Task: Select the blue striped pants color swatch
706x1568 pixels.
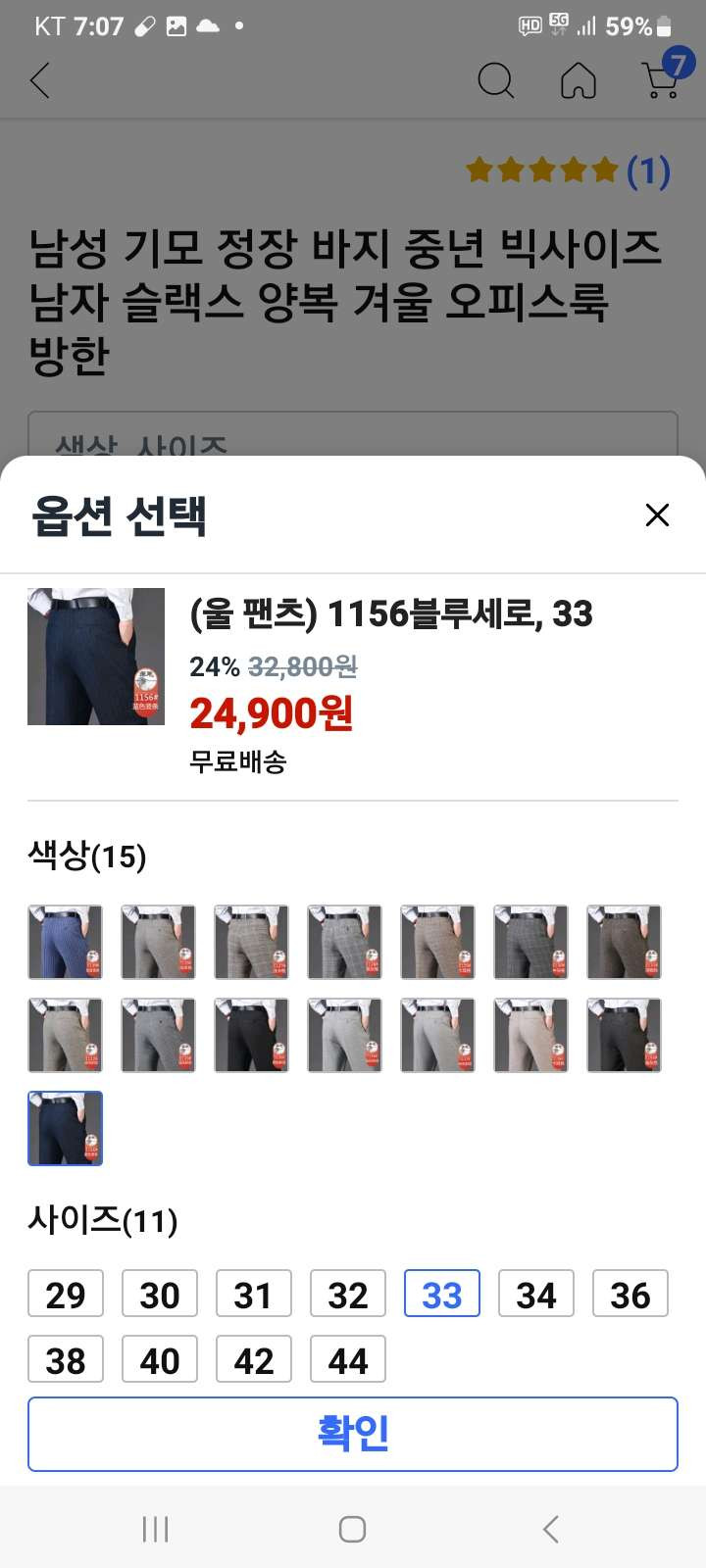Action: (x=65, y=942)
